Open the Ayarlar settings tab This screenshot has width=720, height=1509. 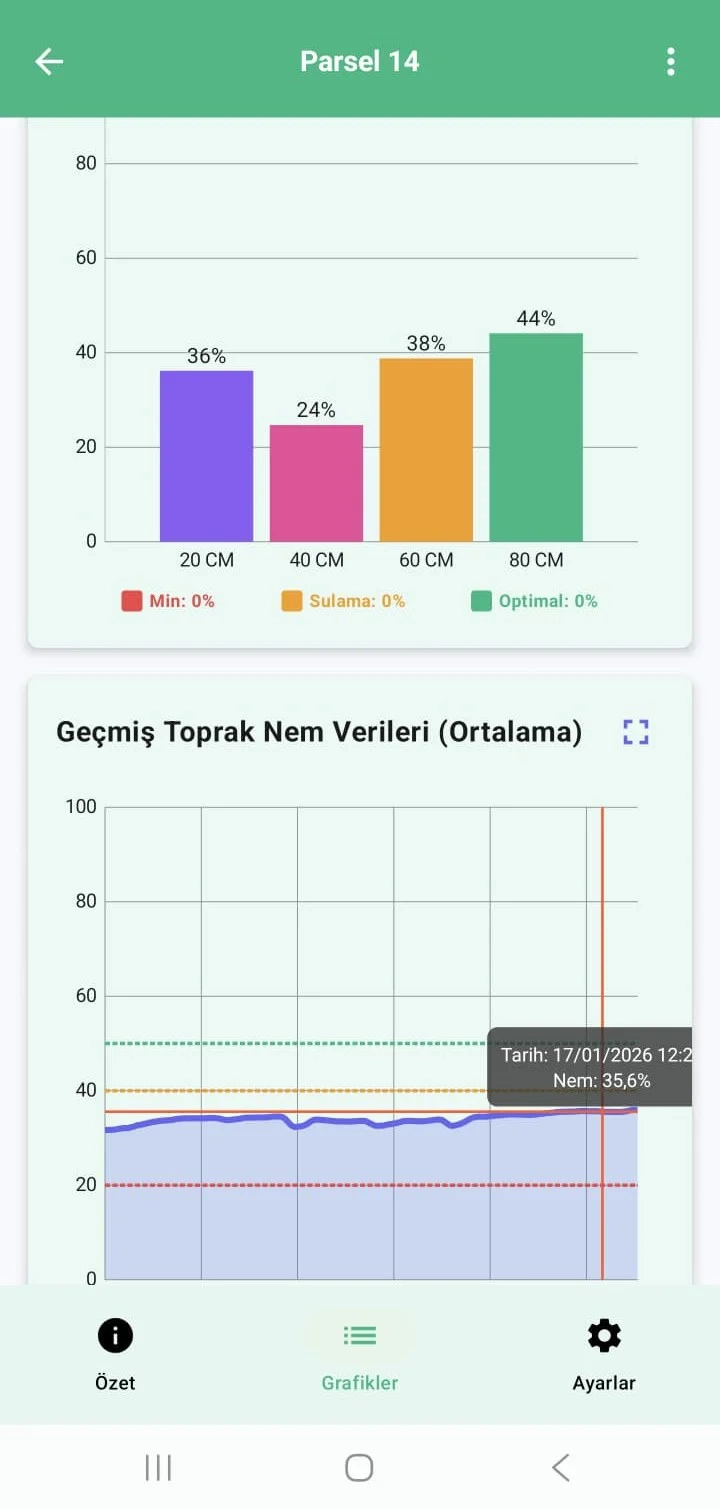pyautogui.click(x=603, y=1355)
